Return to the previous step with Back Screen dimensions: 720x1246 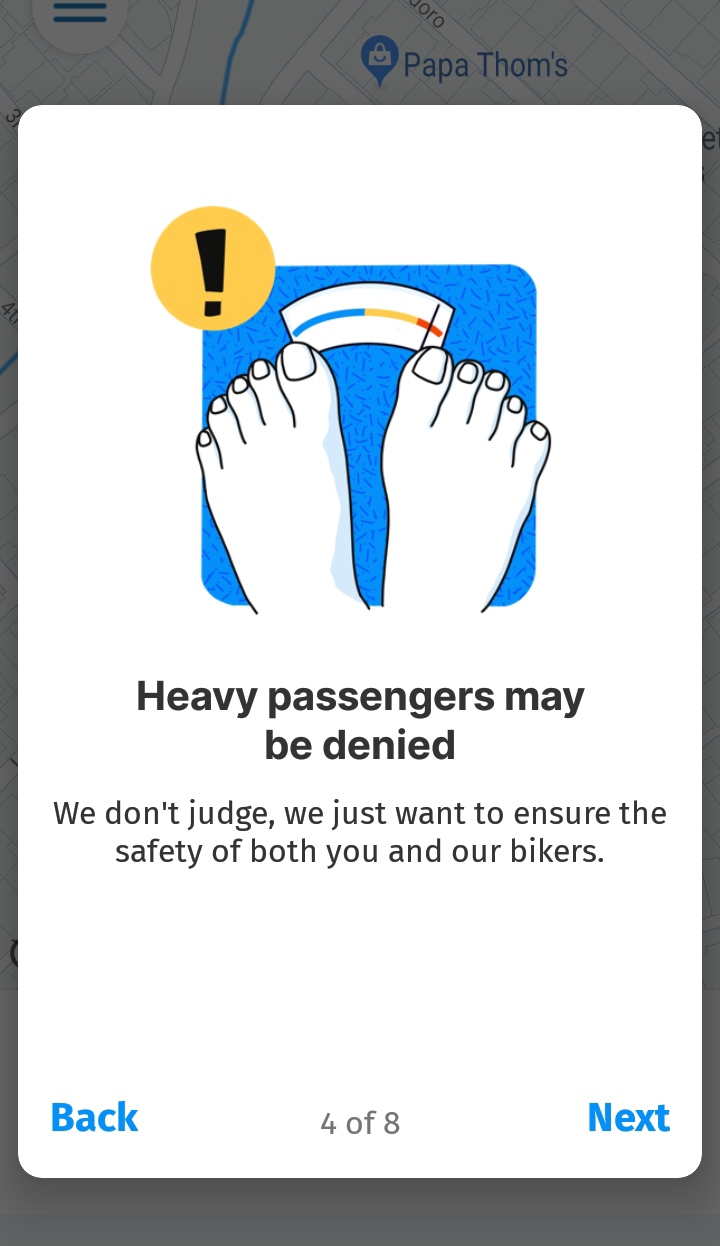[94, 1118]
